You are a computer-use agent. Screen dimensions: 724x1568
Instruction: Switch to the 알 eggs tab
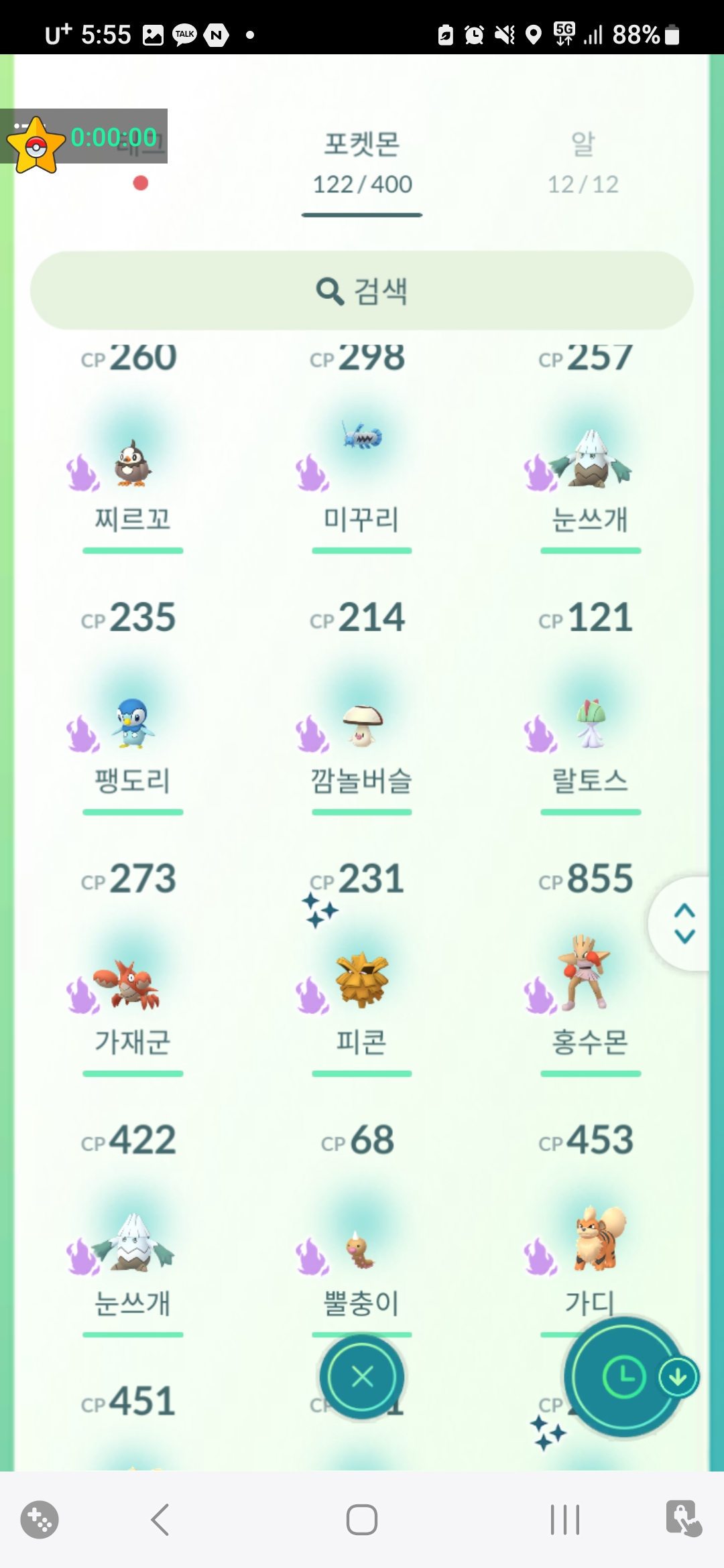click(583, 164)
